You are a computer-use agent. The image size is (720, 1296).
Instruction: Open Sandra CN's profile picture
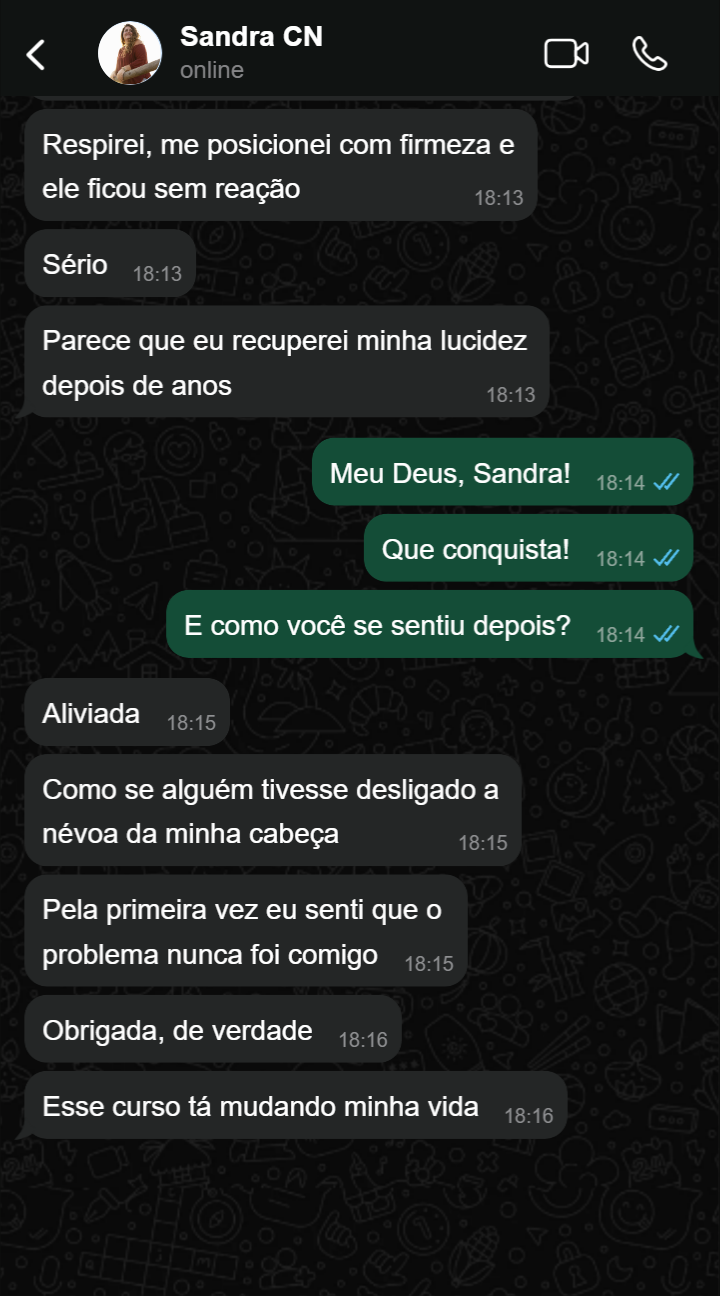click(x=130, y=54)
